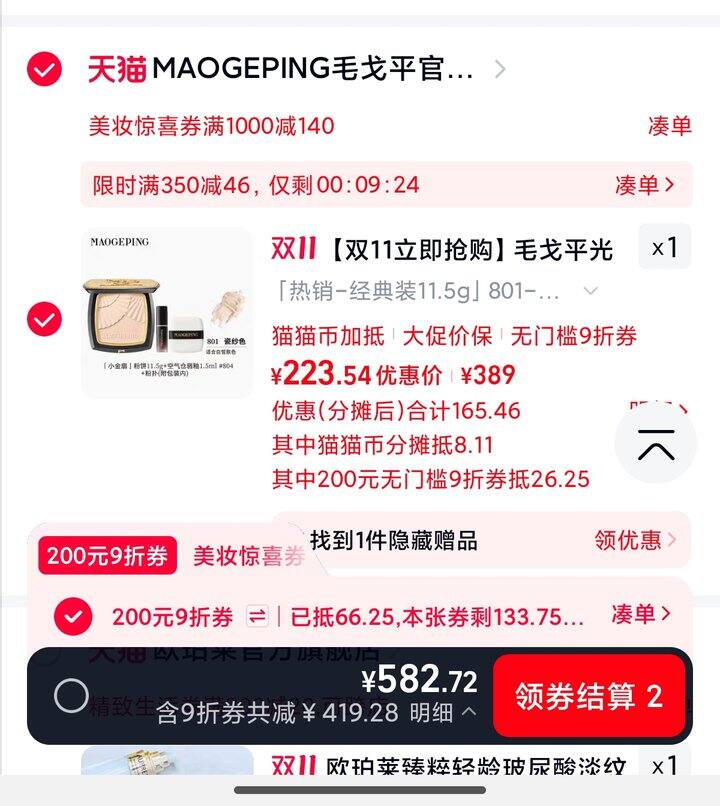Open the 欧珀莱臻粹 product title
The width and height of the screenshot is (720, 806).
475,768
